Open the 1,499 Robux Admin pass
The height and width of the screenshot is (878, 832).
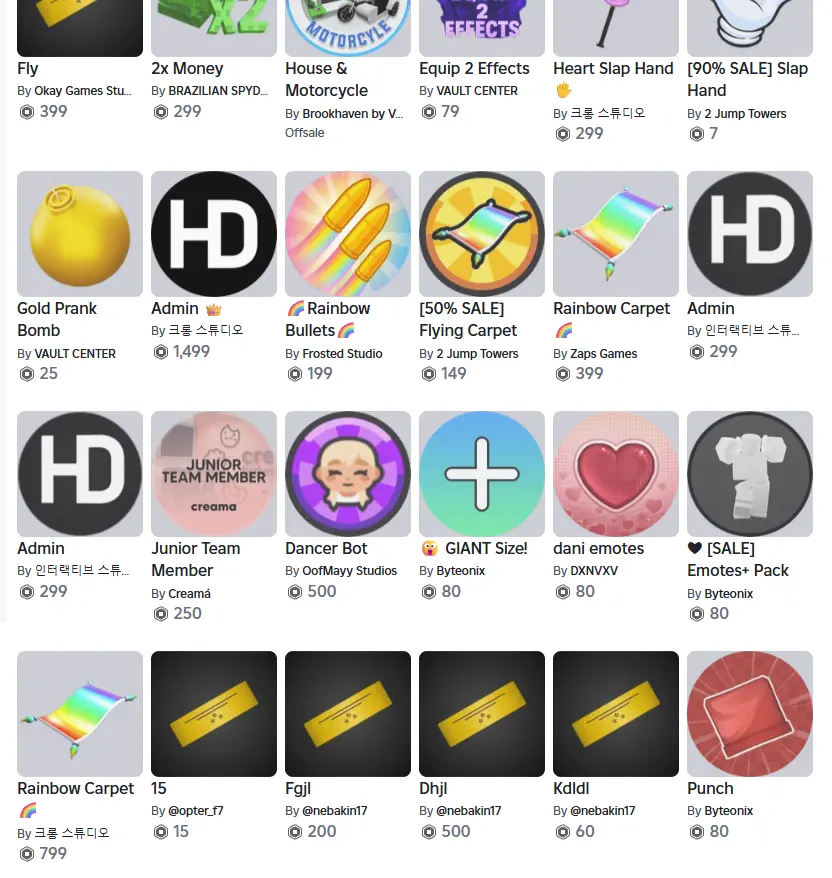[x=214, y=234]
